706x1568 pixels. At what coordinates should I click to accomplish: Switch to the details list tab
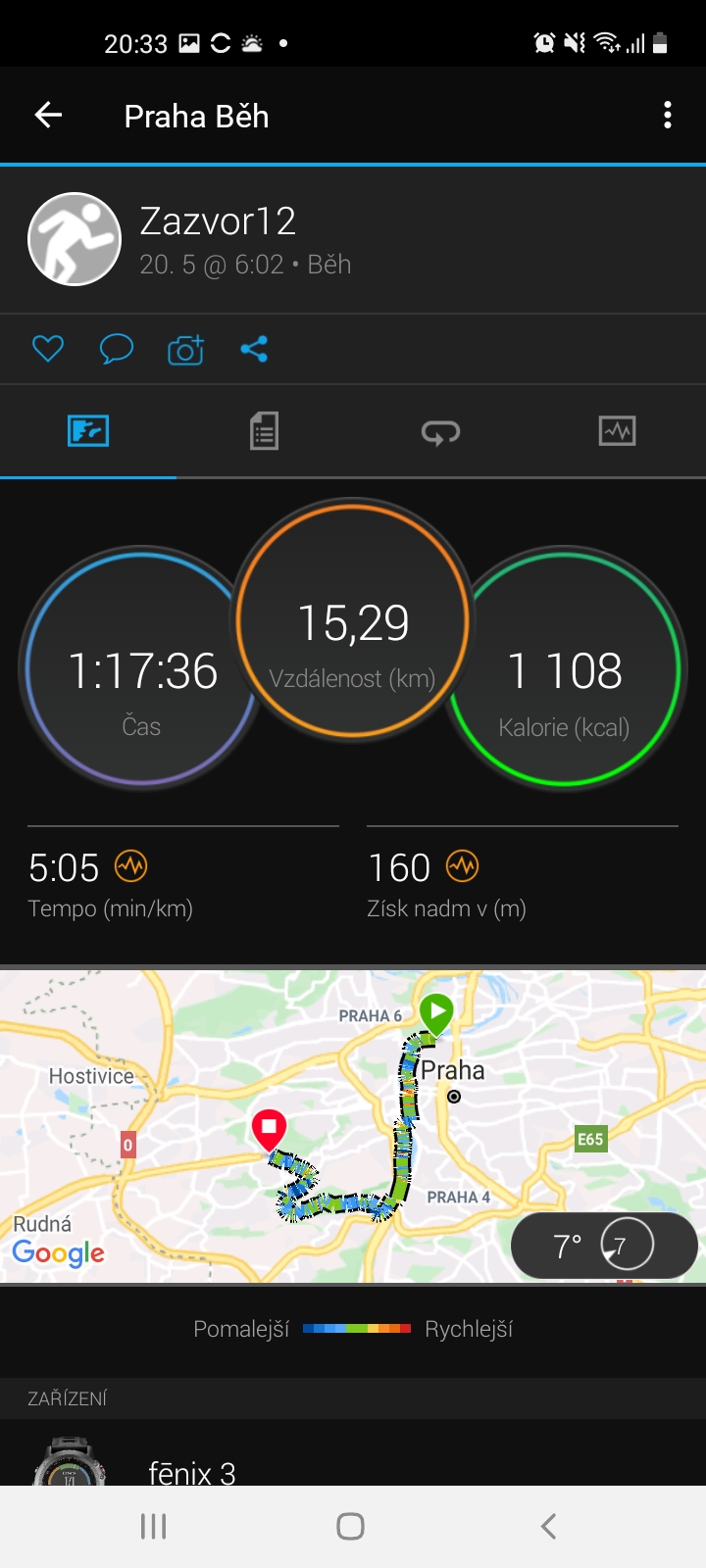(264, 431)
